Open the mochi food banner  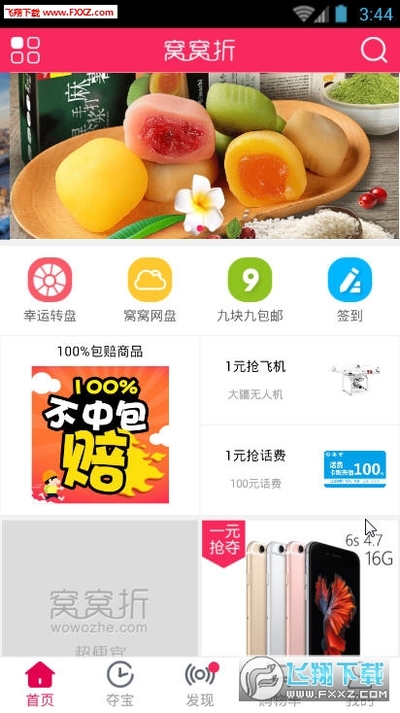[x=205, y=156]
